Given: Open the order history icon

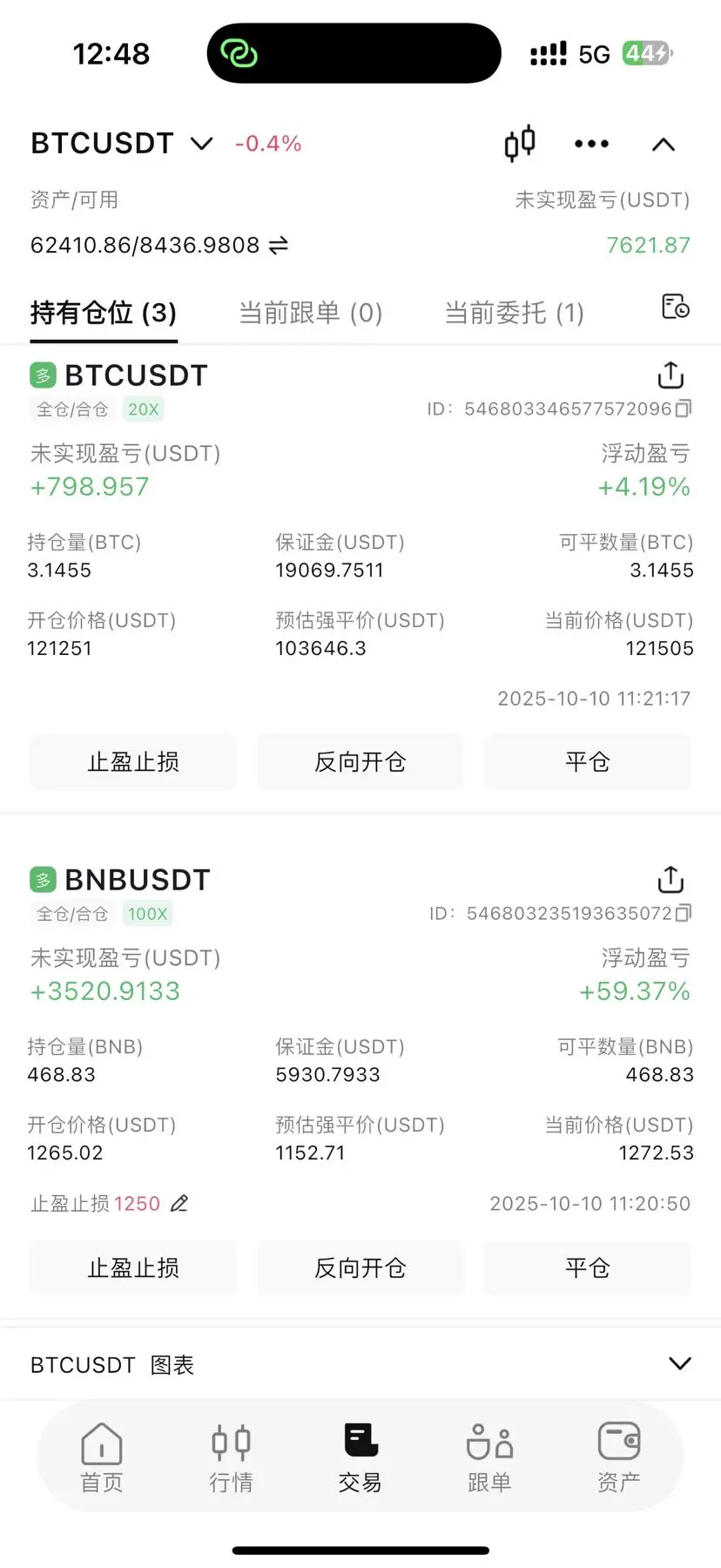Looking at the screenshot, I should [x=675, y=307].
